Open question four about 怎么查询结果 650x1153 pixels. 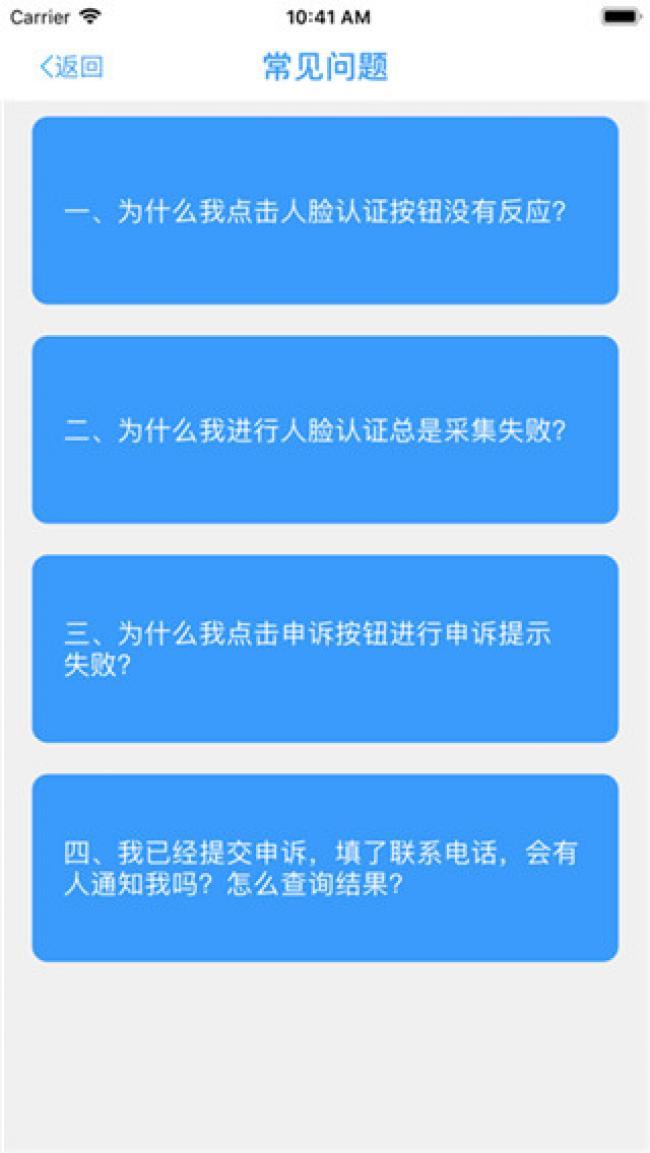pyautogui.click(x=325, y=868)
